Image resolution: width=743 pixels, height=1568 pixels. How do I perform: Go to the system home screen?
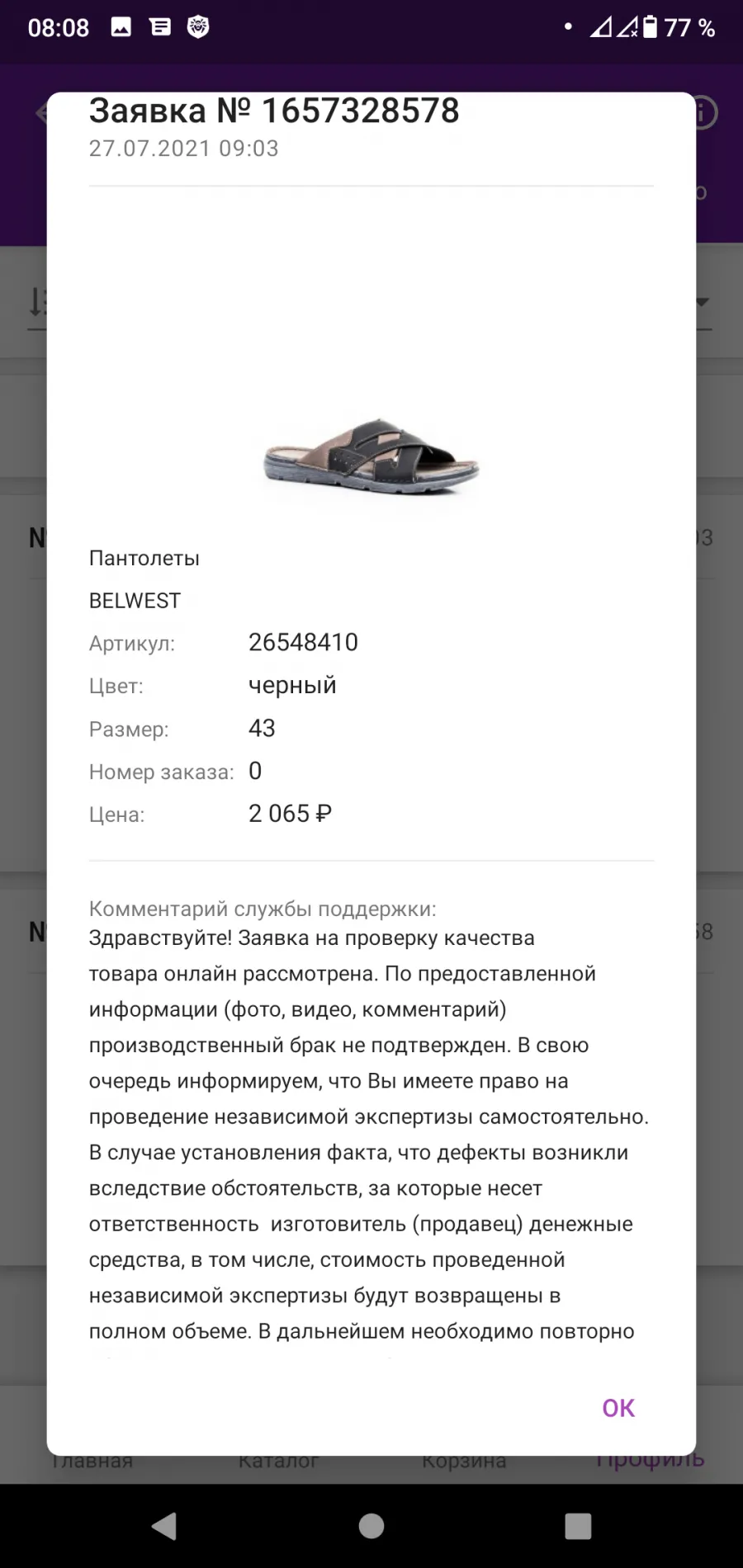pyautogui.click(x=371, y=1526)
